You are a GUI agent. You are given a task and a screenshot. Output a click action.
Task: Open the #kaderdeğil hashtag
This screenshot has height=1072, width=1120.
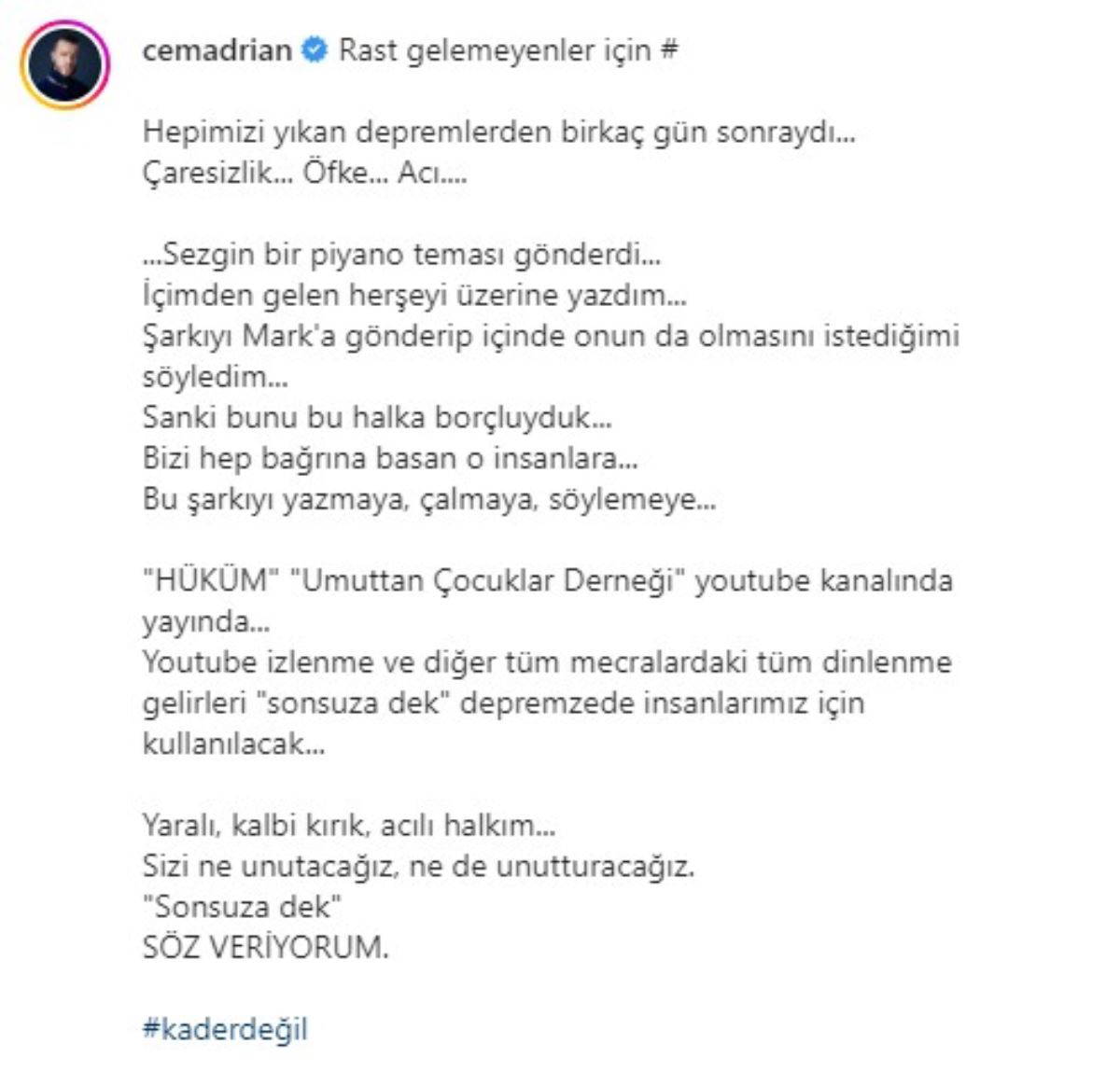[x=225, y=1029]
